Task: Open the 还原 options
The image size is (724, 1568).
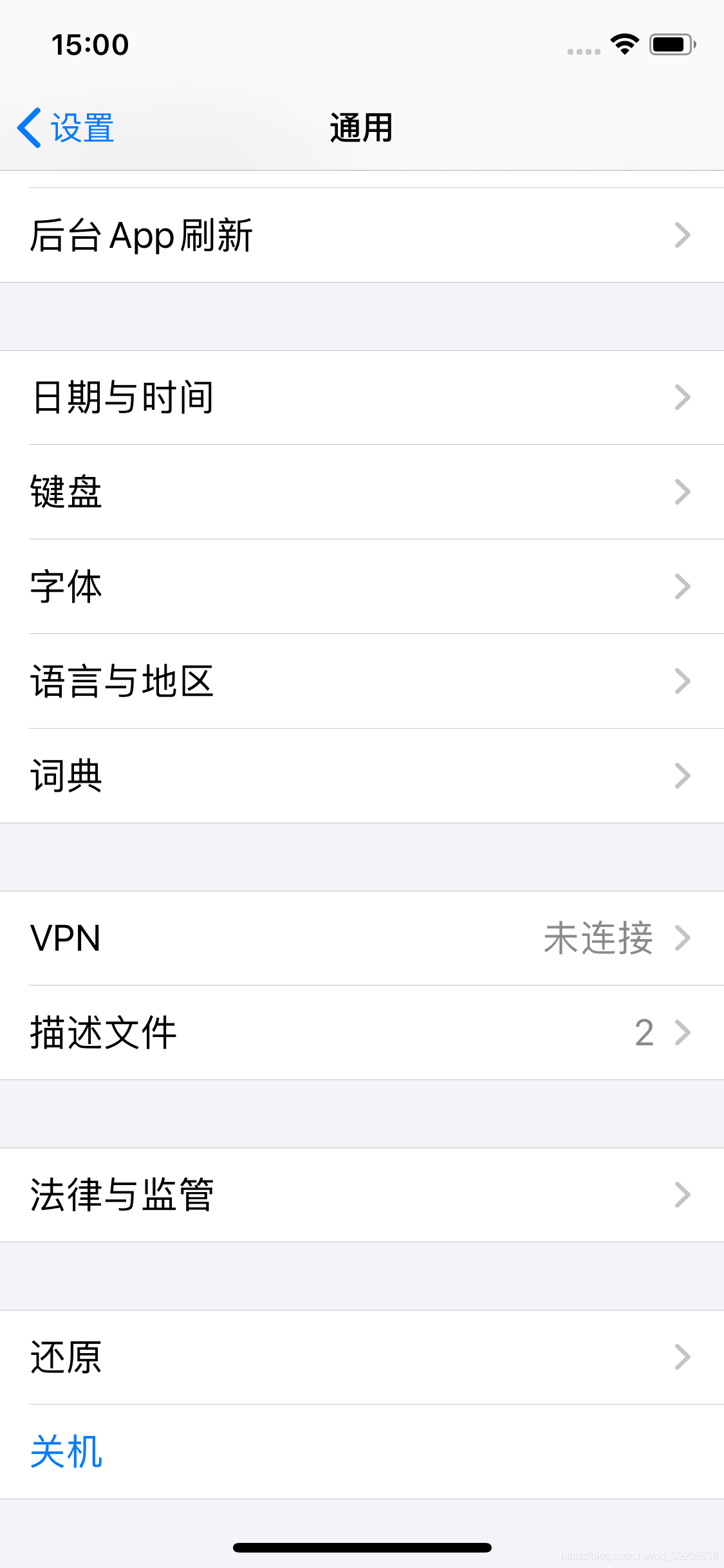Action: click(x=362, y=1357)
